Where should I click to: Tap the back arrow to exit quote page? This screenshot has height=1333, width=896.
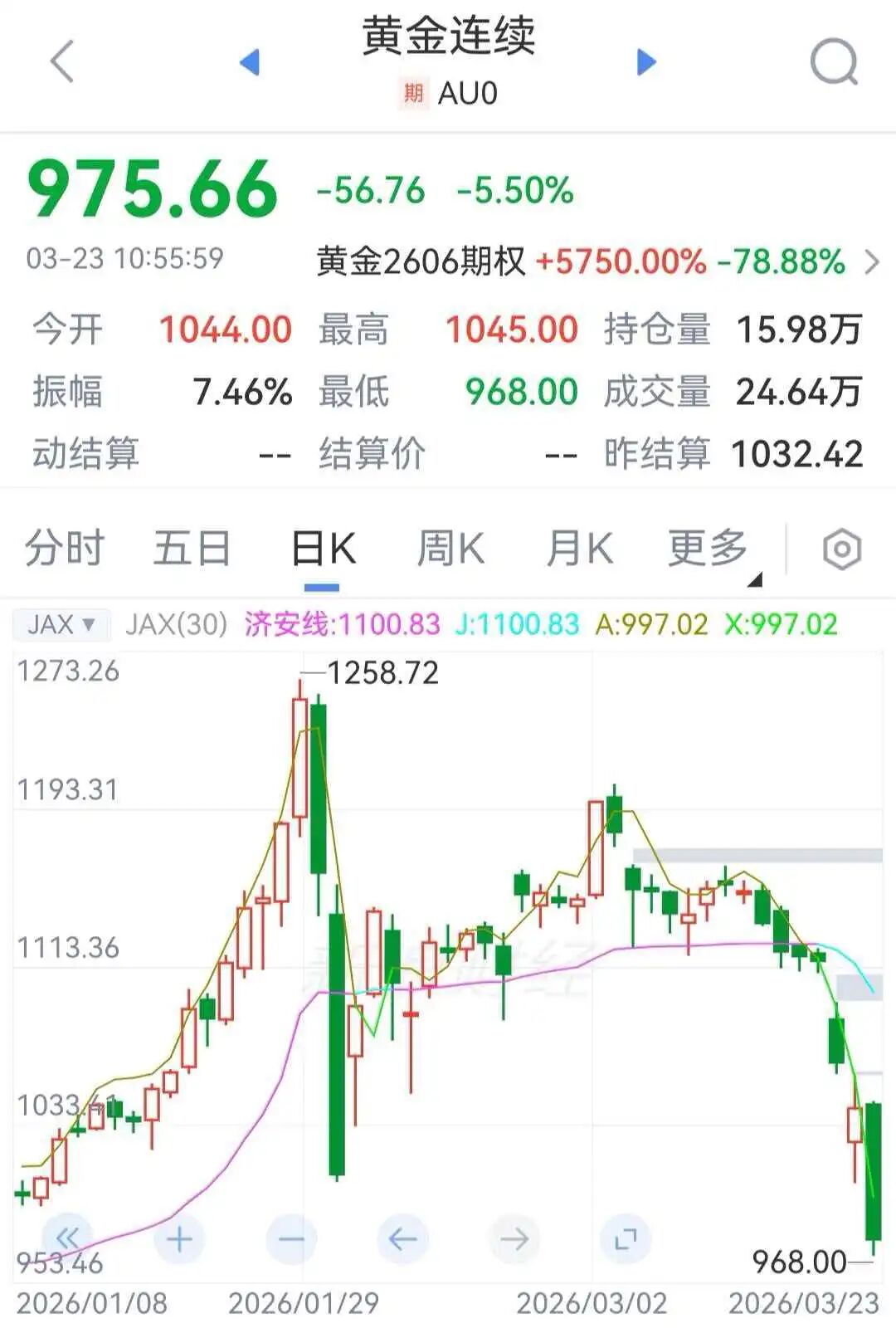click(x=60, y=62)
